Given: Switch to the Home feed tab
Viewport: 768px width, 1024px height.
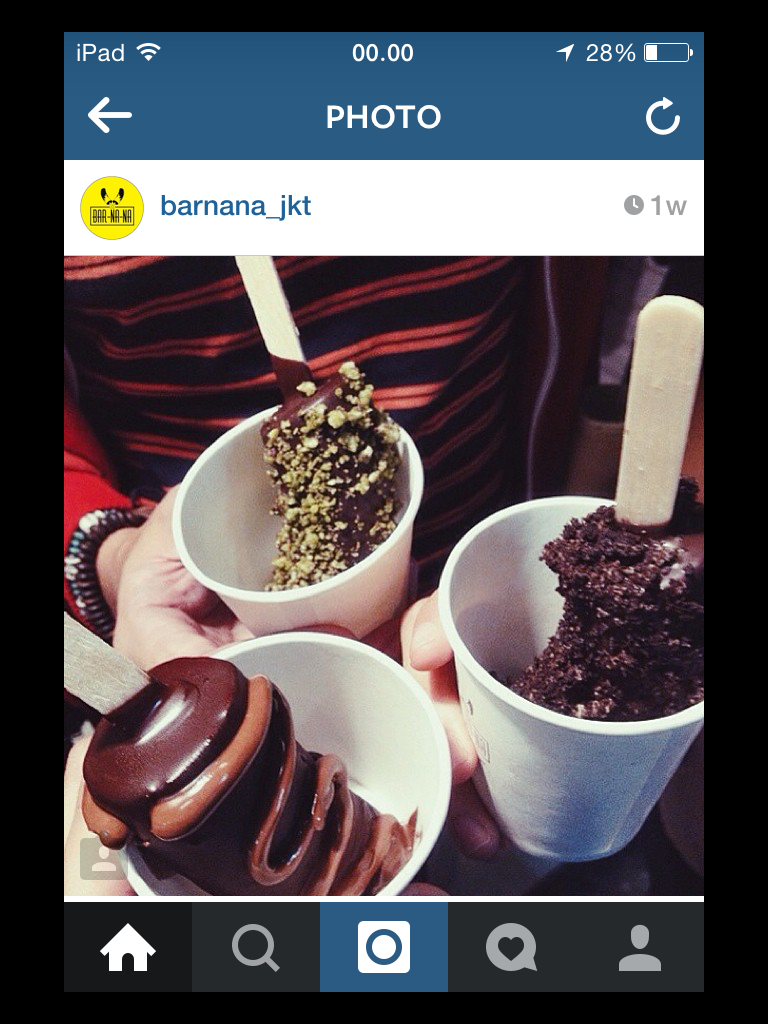Looking at the screenshot, I should [128, 947].
